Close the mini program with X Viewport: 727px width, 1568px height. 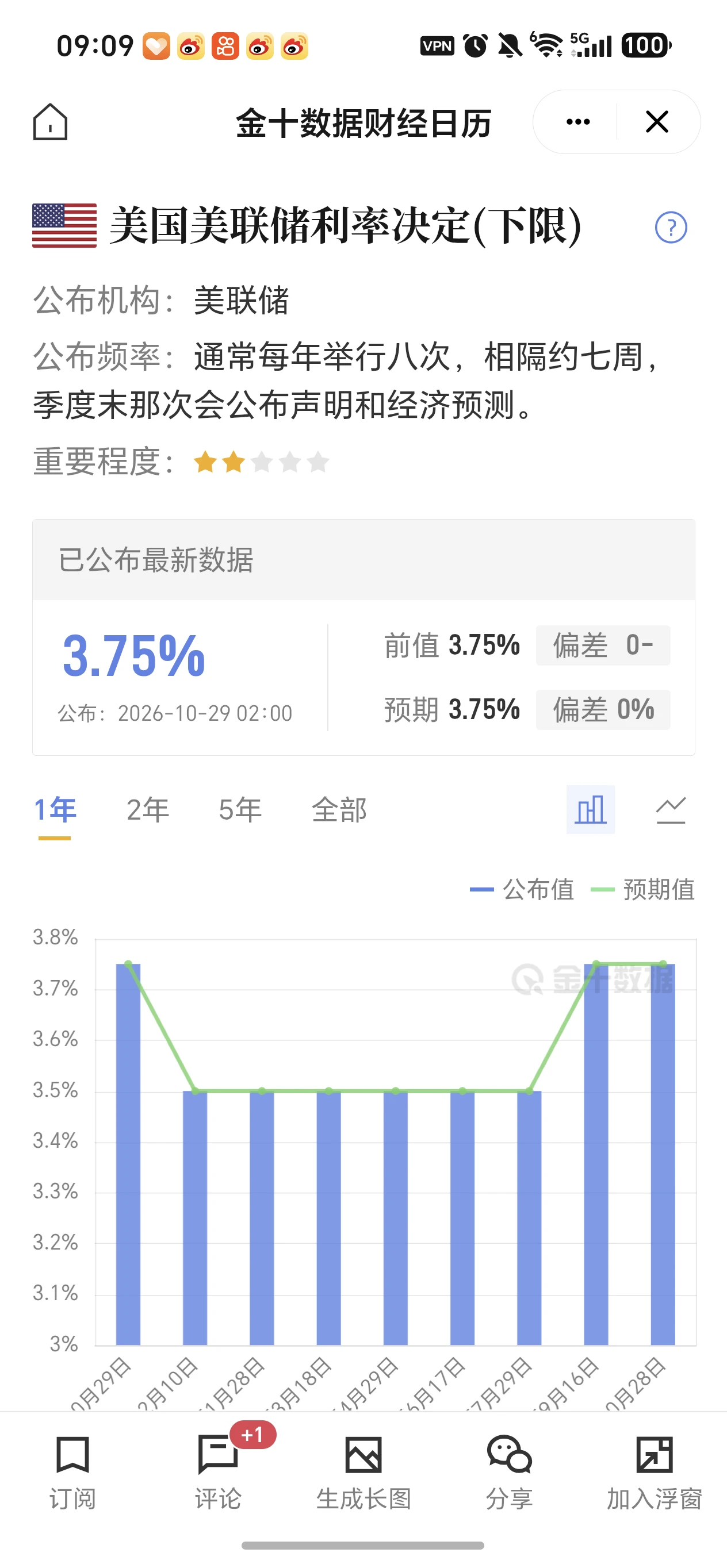(657, 122)
